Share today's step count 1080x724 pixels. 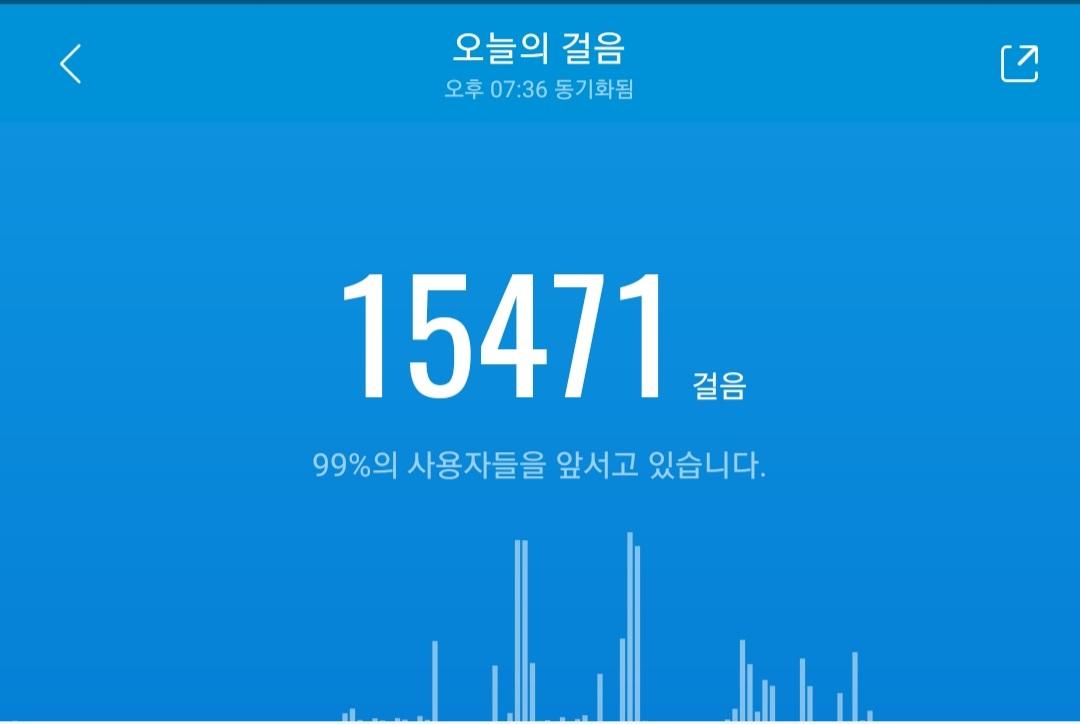click(1019, 64)
